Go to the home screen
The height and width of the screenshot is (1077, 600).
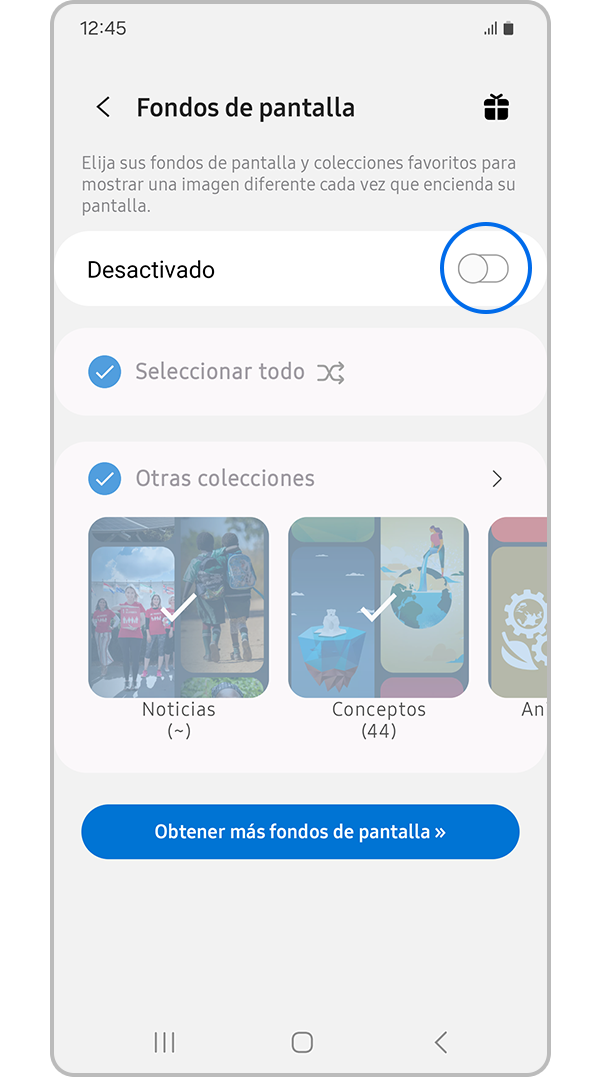tap(302, 1042)
